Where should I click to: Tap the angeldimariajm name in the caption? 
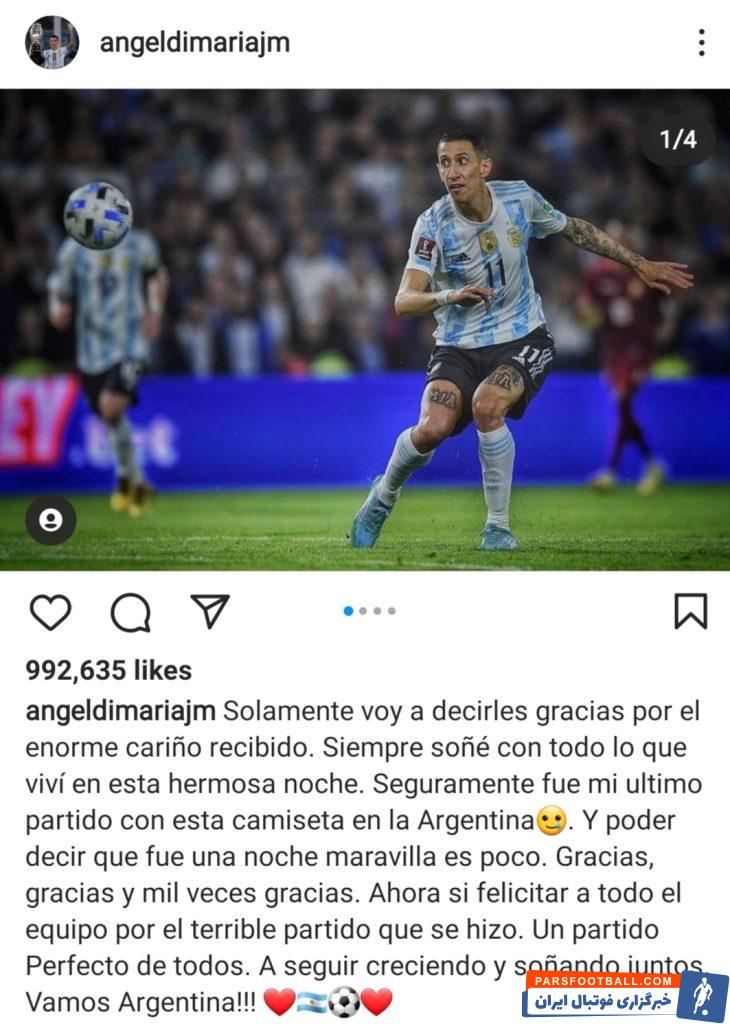120,712
